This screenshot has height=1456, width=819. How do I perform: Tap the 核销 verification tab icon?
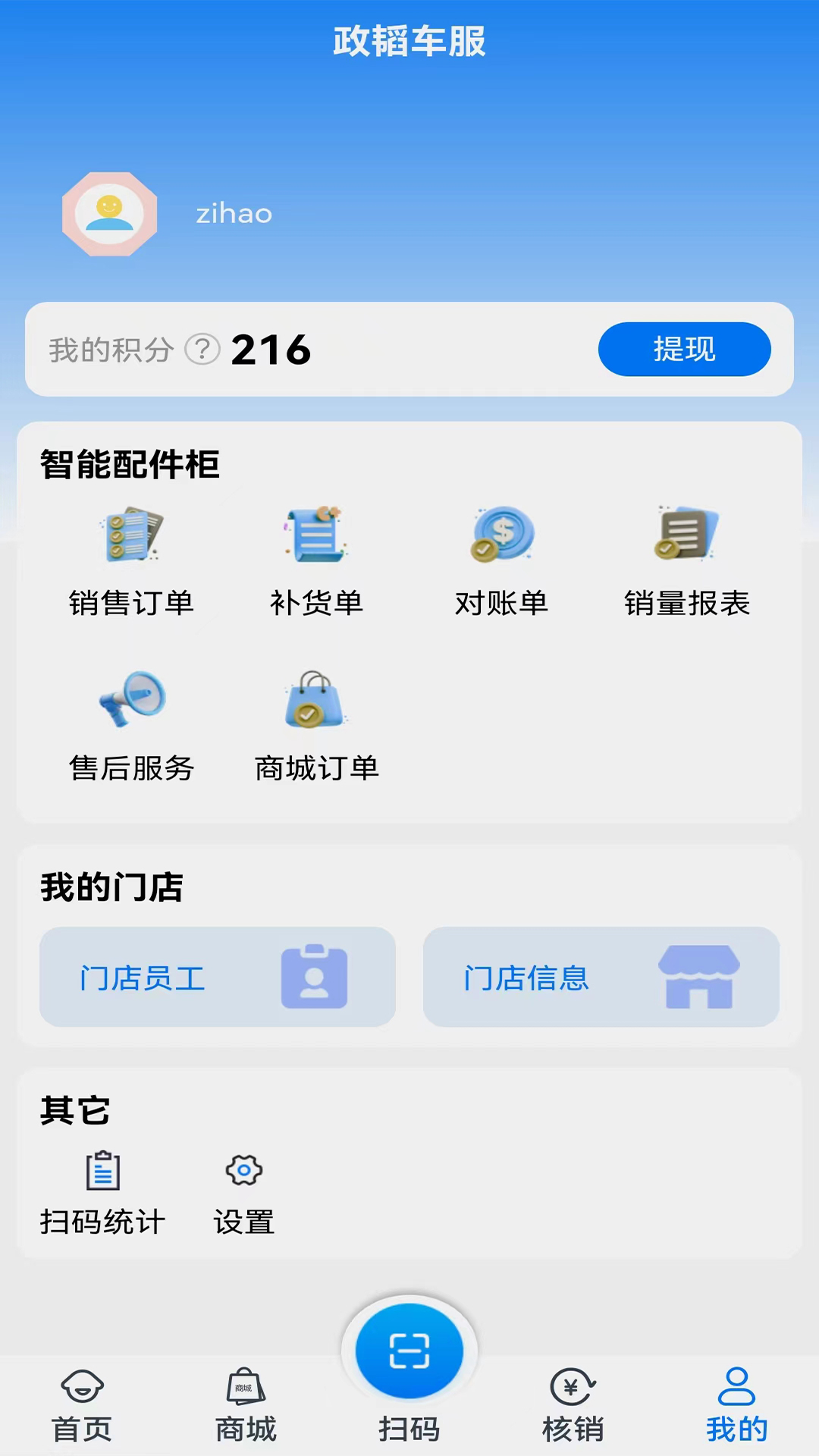click(x=573, y=1395)
